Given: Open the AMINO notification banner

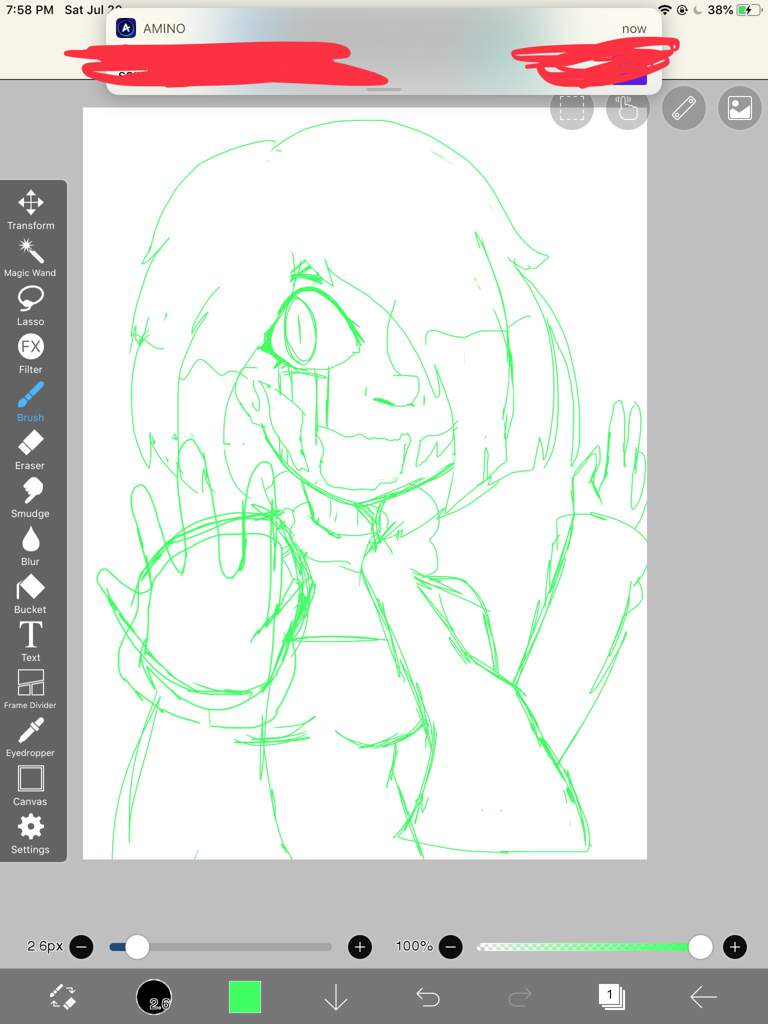Looking at the screenshot, I should (x=384, y=52).
